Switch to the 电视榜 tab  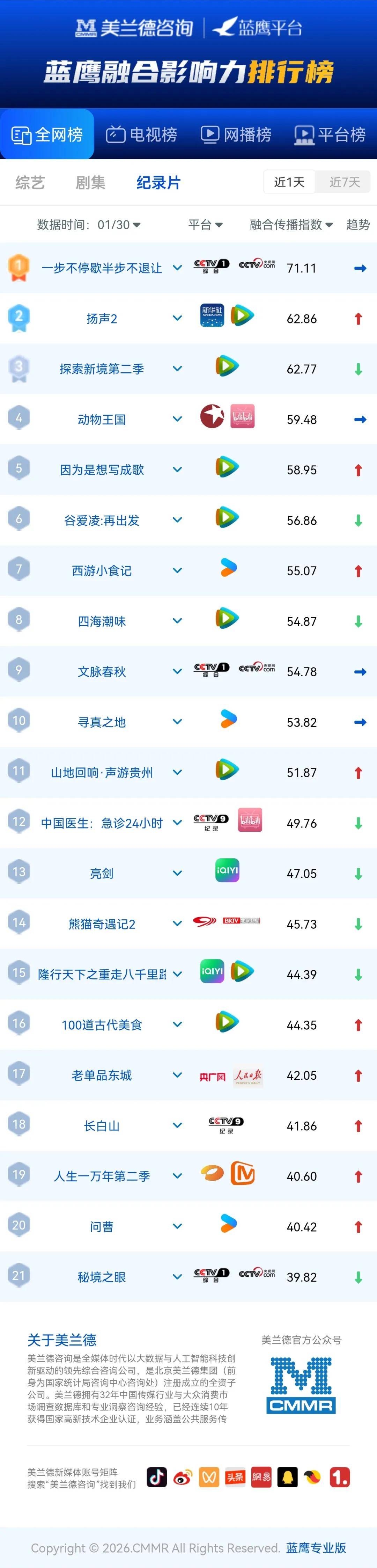coord(142,134)
